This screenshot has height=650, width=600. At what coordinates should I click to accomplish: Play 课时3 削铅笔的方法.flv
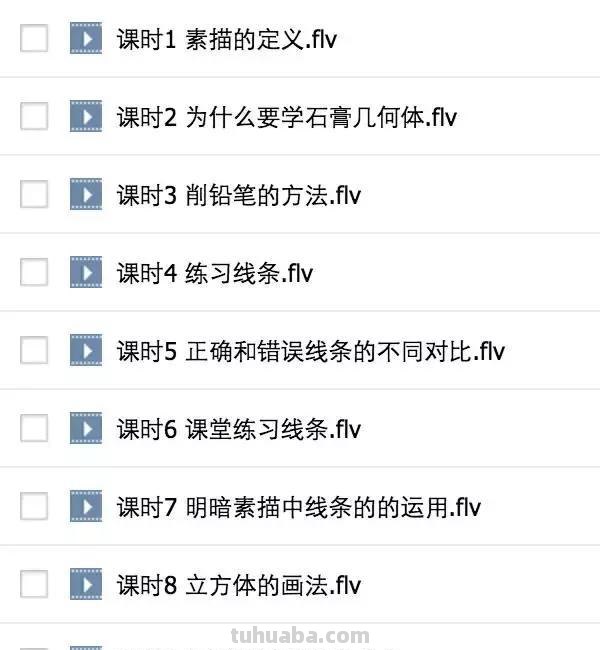click(x=238, y=195)
